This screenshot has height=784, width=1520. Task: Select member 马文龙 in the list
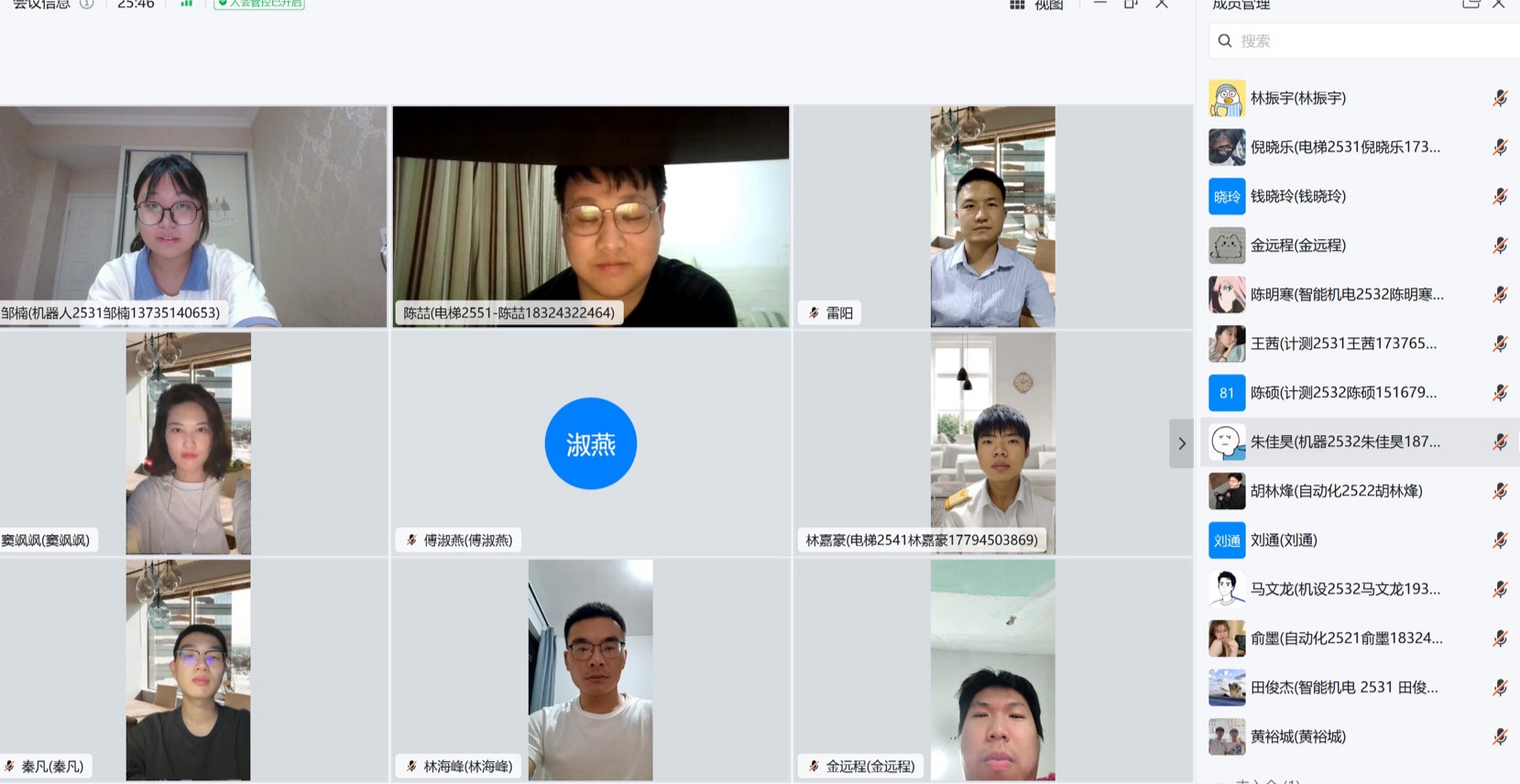pos(1343,589)
